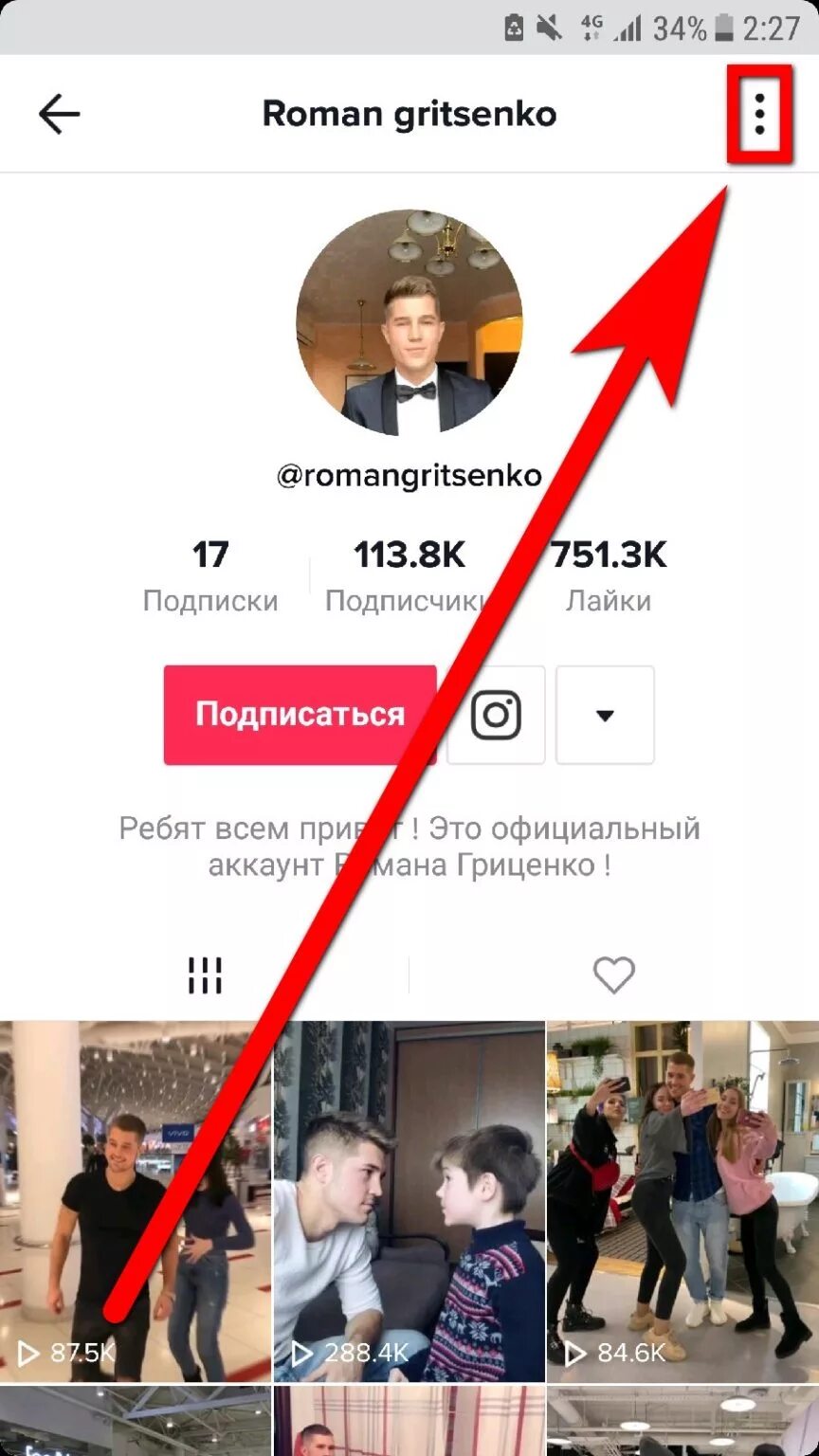The image size is (819, 1456).
Task: Open the three-dot overflow menu
Action: pos(759,115)
